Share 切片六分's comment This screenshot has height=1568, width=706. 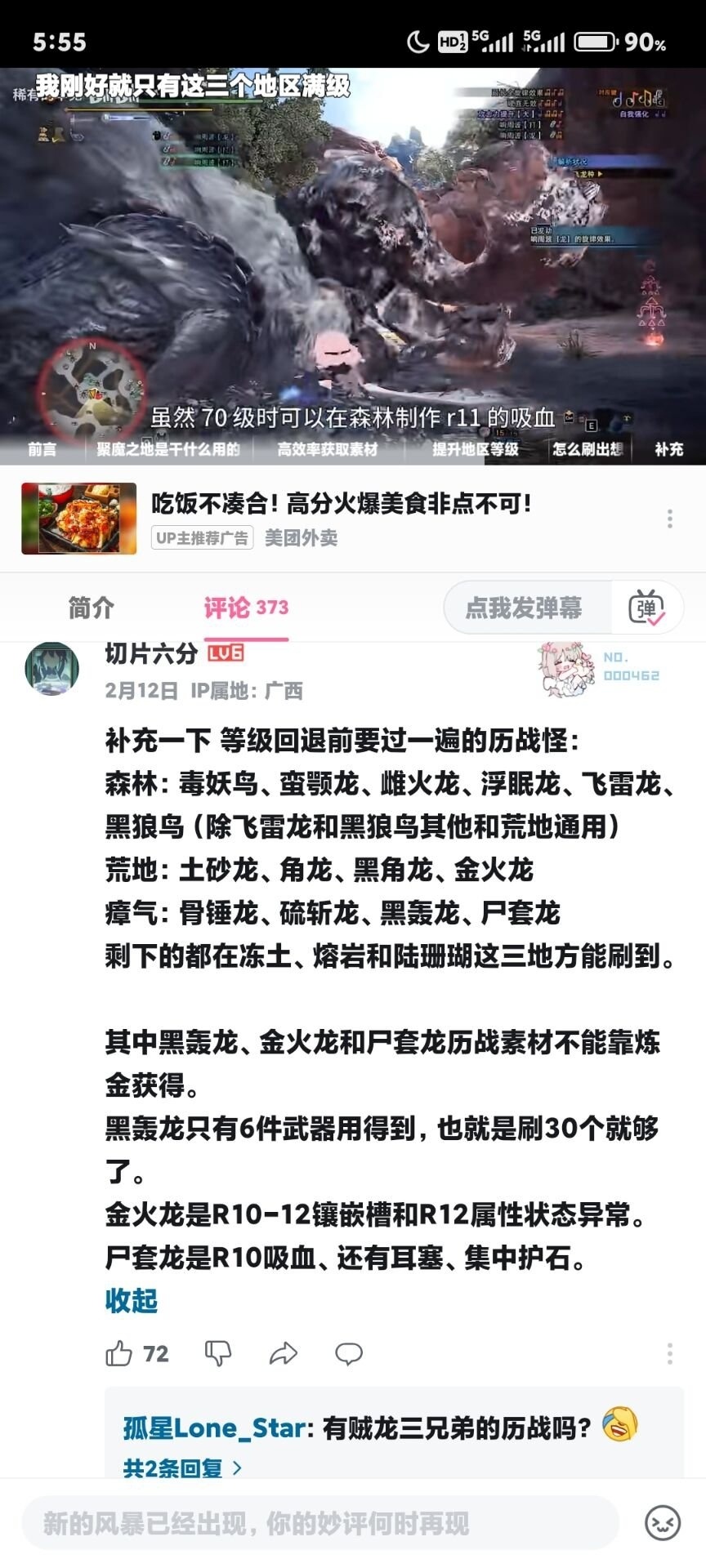[283, 1353]
